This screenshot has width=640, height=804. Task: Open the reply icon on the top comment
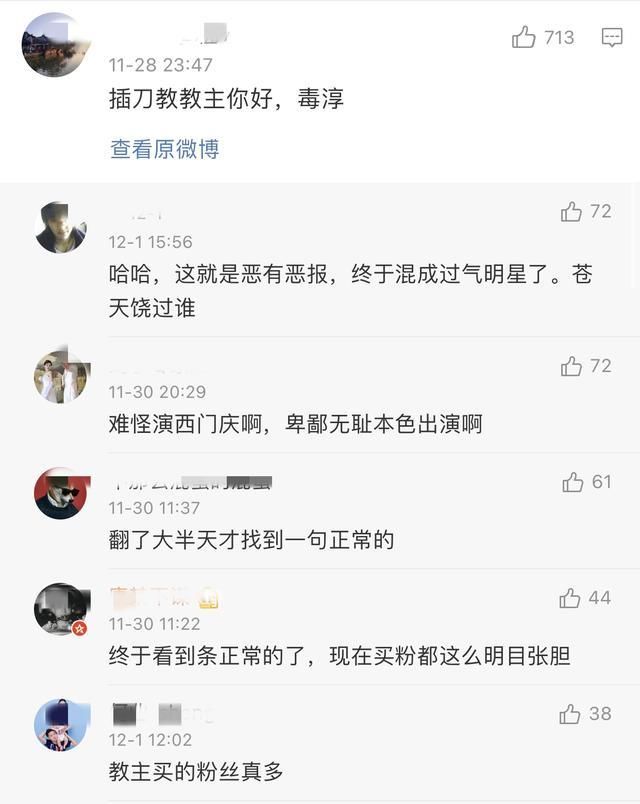(x=612, y=38)
